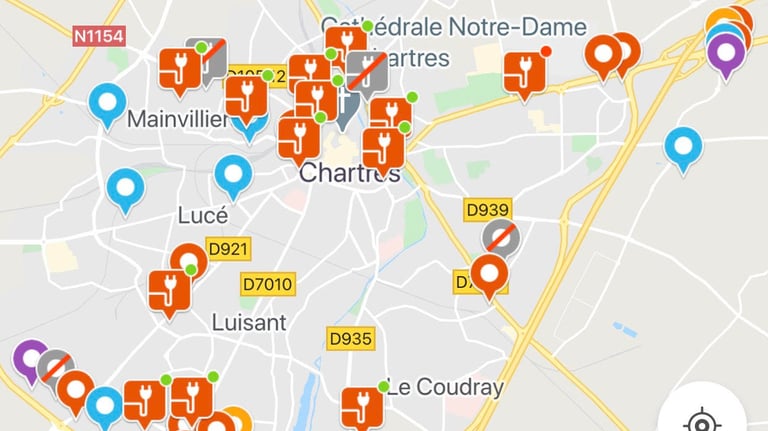Select the purple pin at top right corner
Image resolution: width=768 pixels, height=431 pixels.
726,55
